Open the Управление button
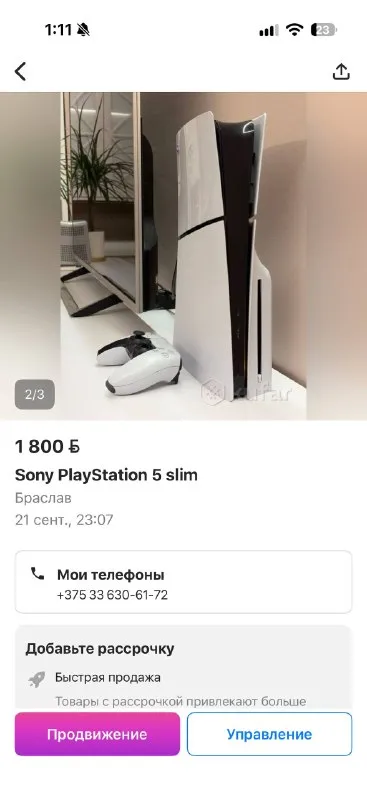367x800 pixels. tap(270, 734)
